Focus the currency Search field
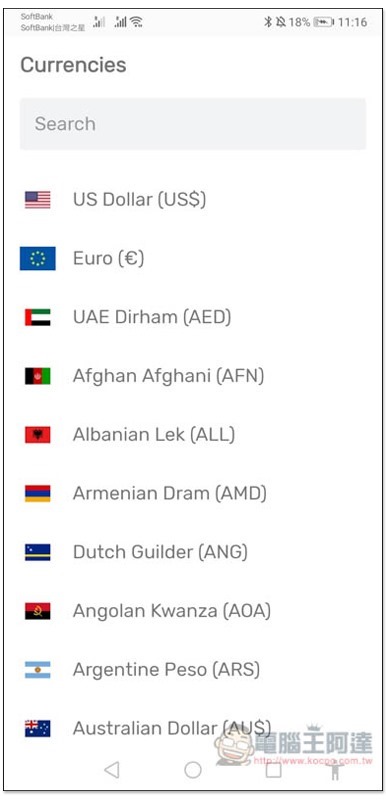Image resolution: width=386 pixels, height=800 pixels. tap(193, 124)
